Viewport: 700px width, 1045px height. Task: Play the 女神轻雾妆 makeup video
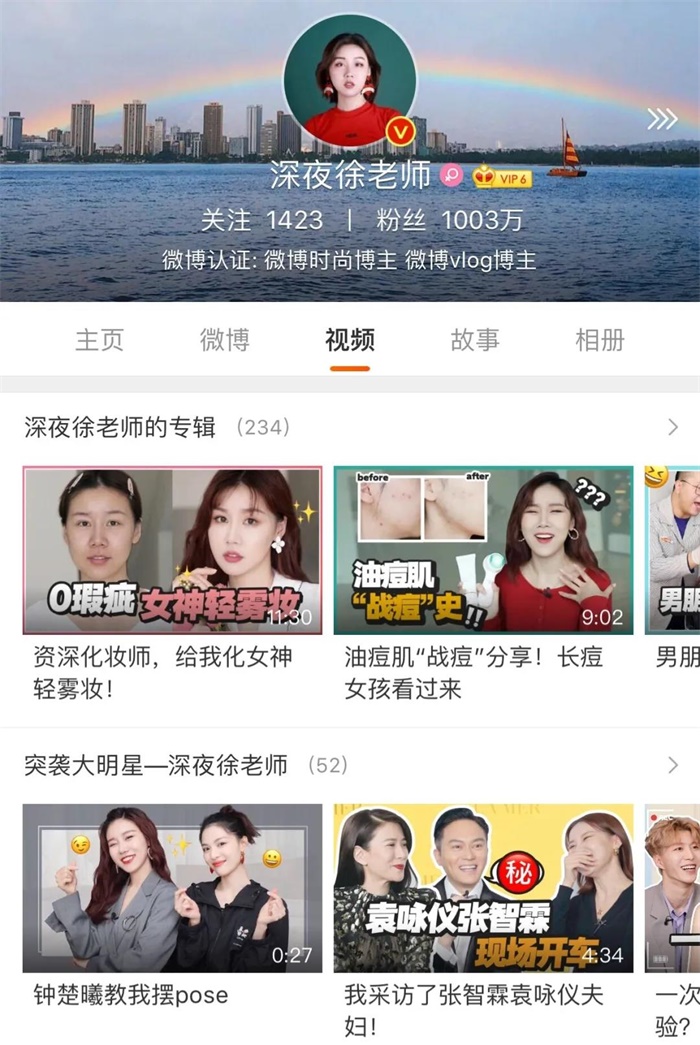(x=172, y=550)
